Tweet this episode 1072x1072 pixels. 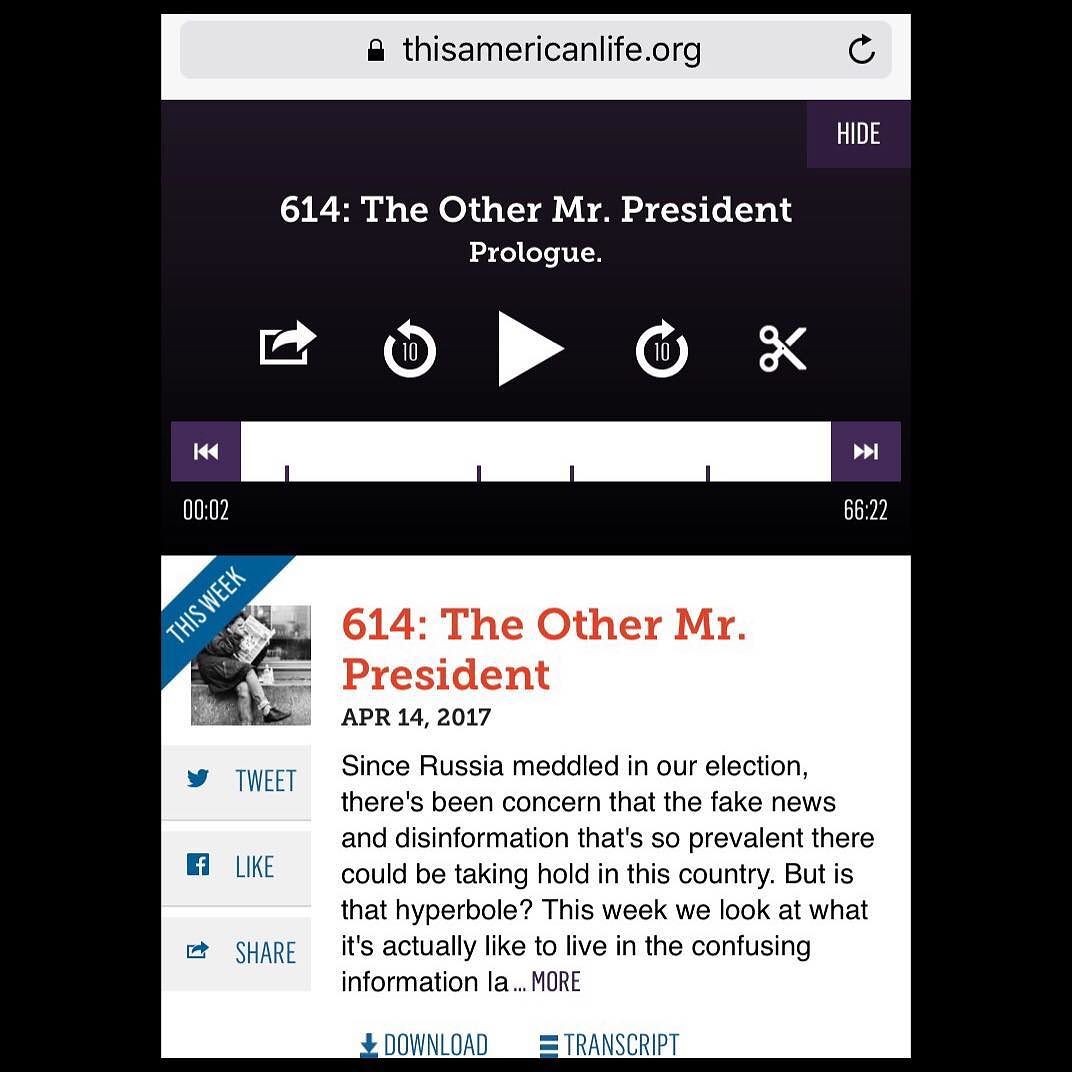pos(238,781)
